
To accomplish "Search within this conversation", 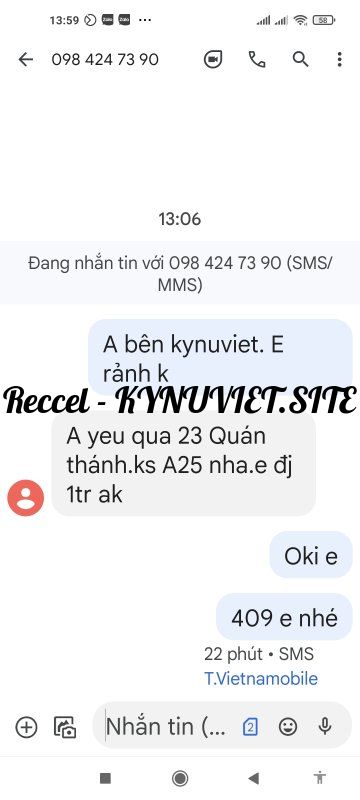I will tap(300, 60).
